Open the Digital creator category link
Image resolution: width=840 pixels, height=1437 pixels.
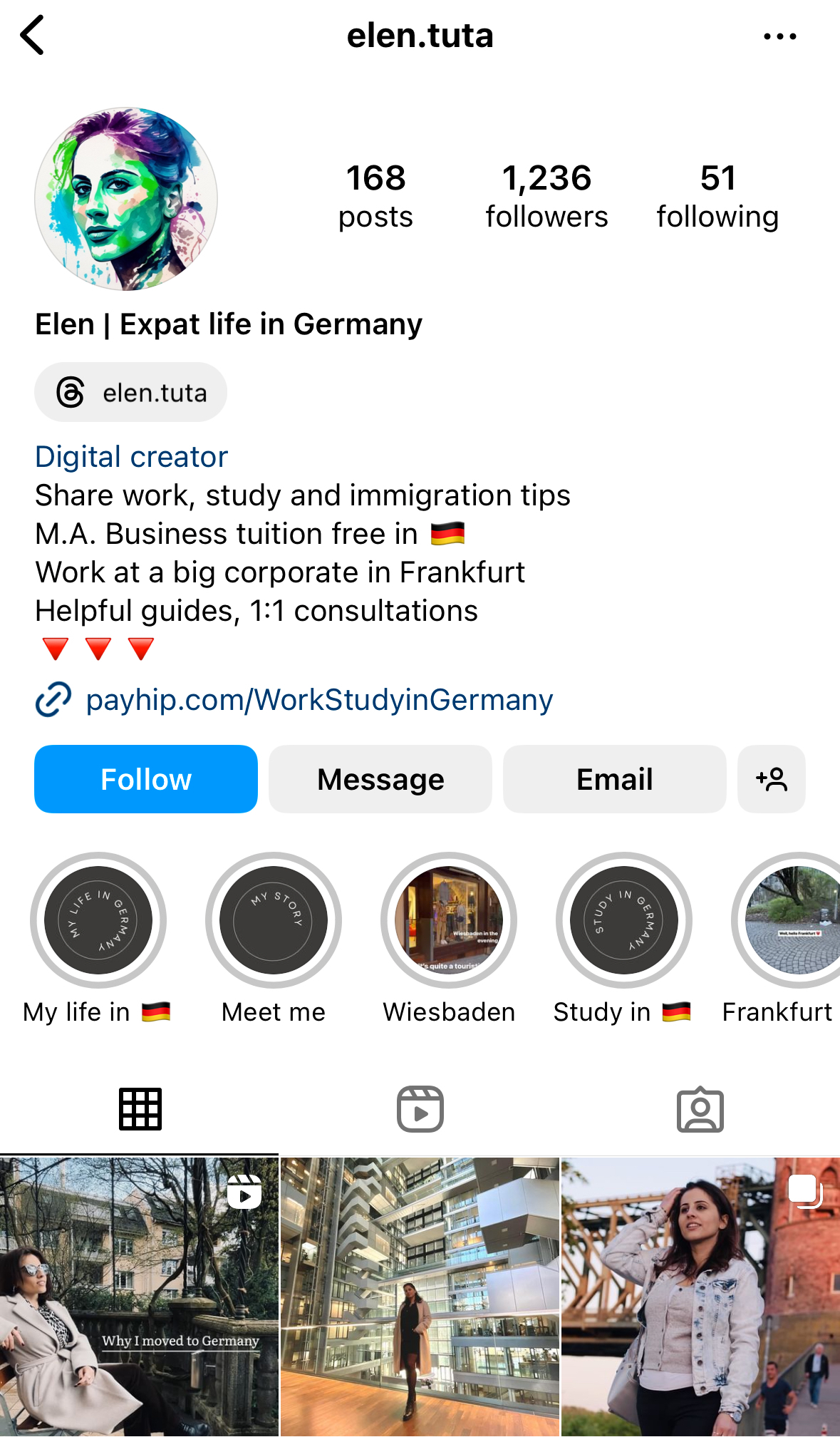click(x=132, y=457)
